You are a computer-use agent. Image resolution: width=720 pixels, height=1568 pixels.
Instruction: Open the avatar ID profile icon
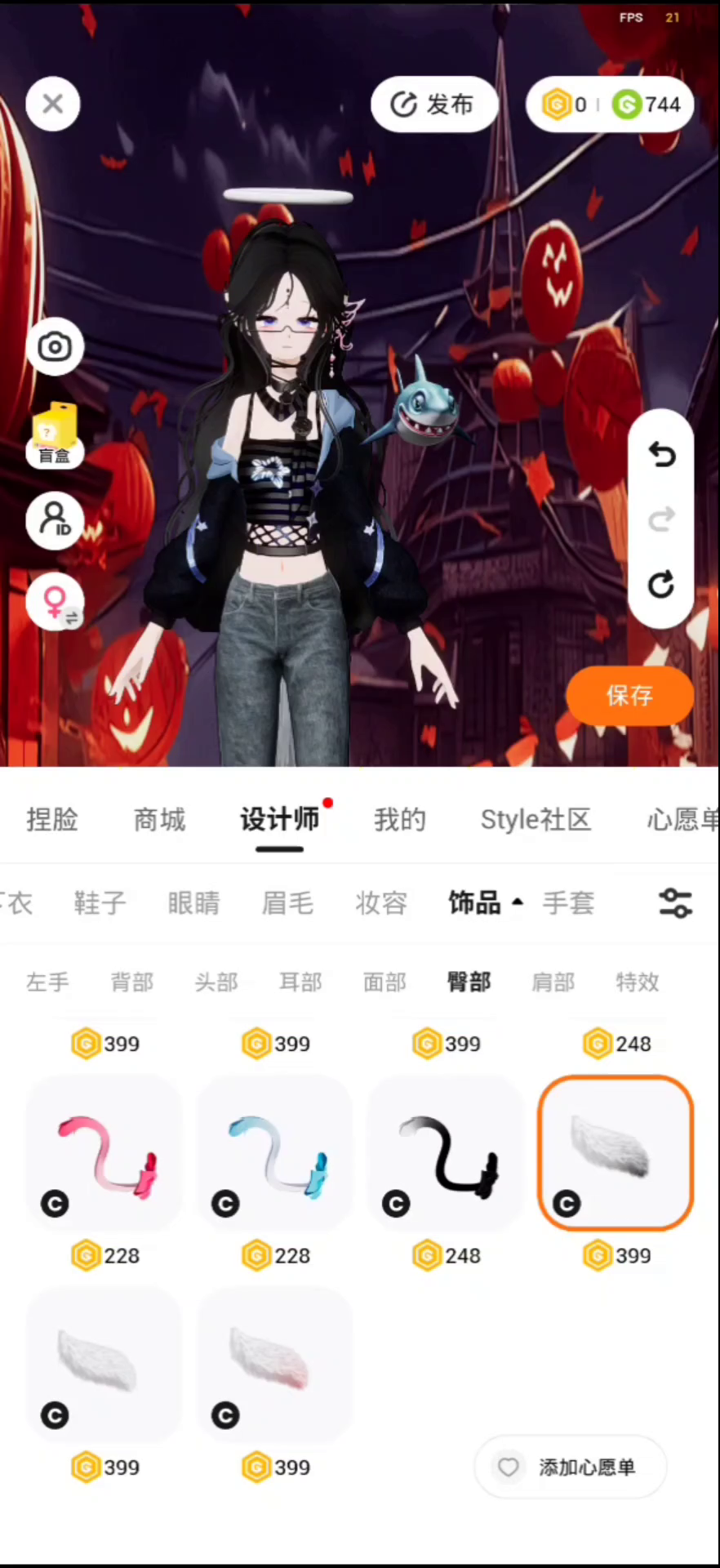(x=55, y=520)
